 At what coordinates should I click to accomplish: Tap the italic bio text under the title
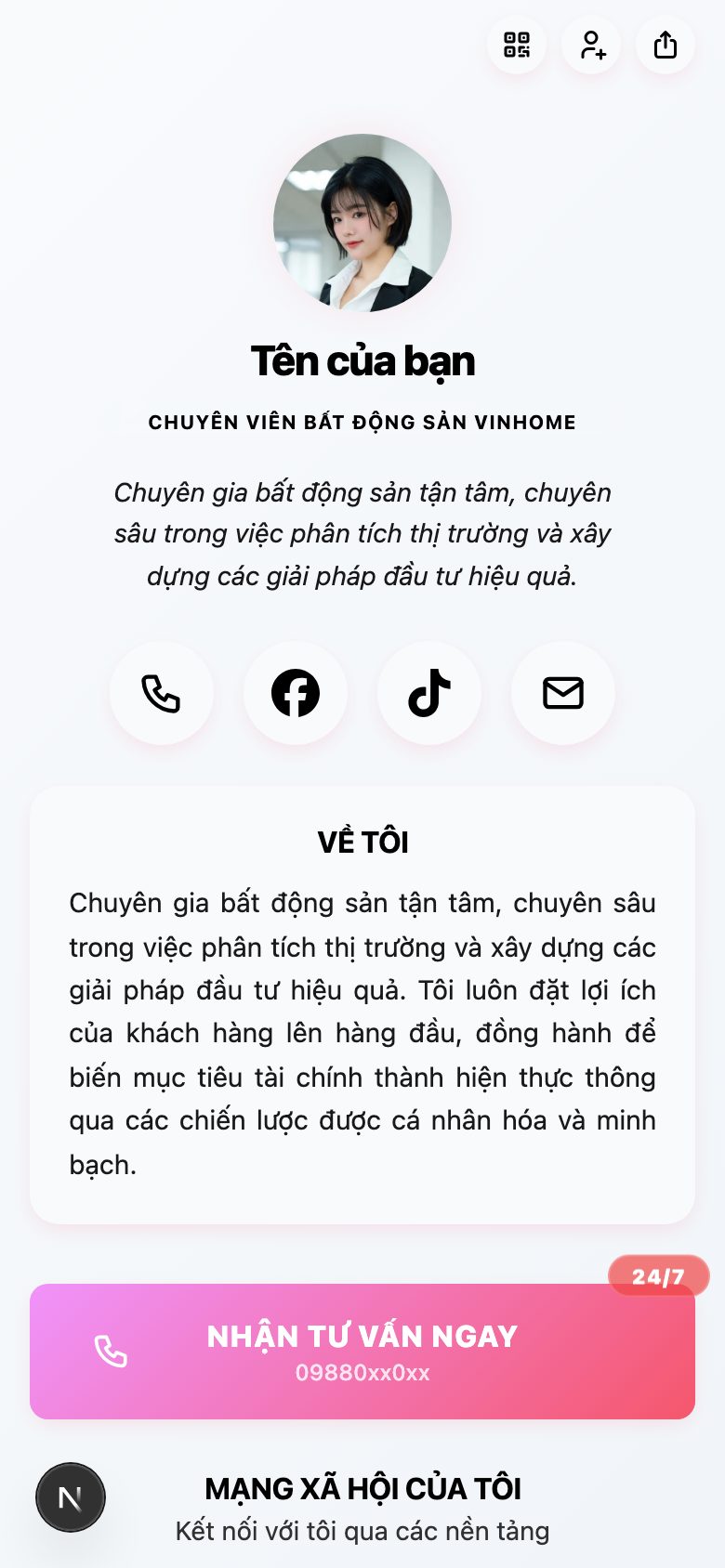(x=362, y=534)
